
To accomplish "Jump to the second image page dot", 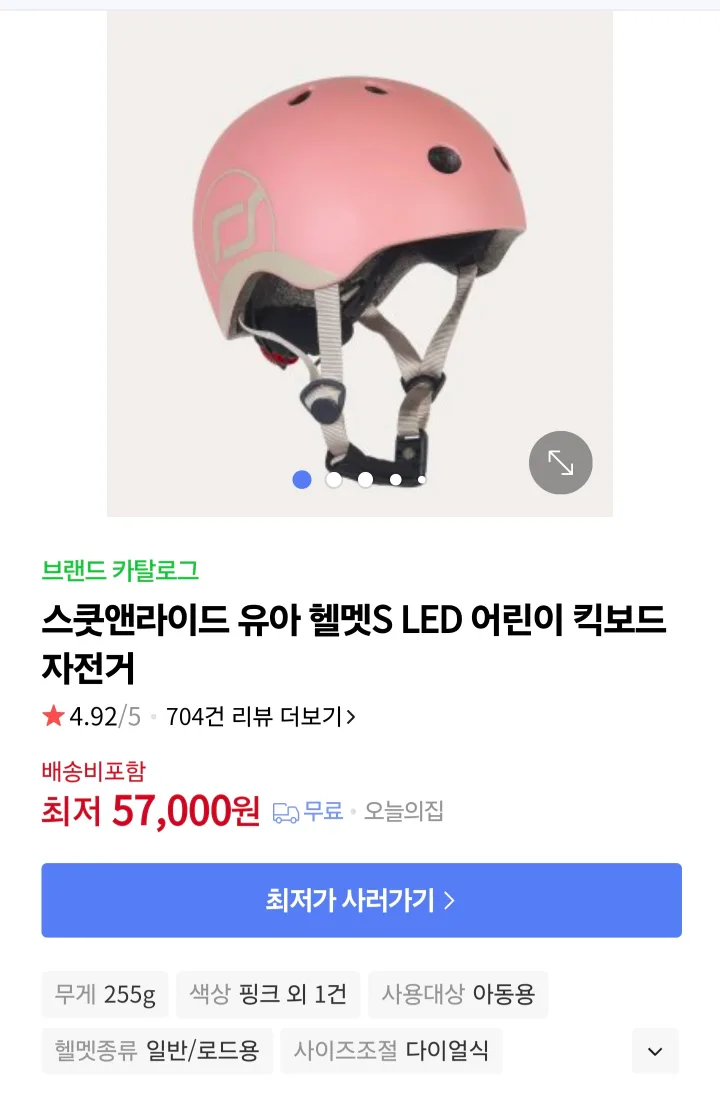I will tap(334, 480).
